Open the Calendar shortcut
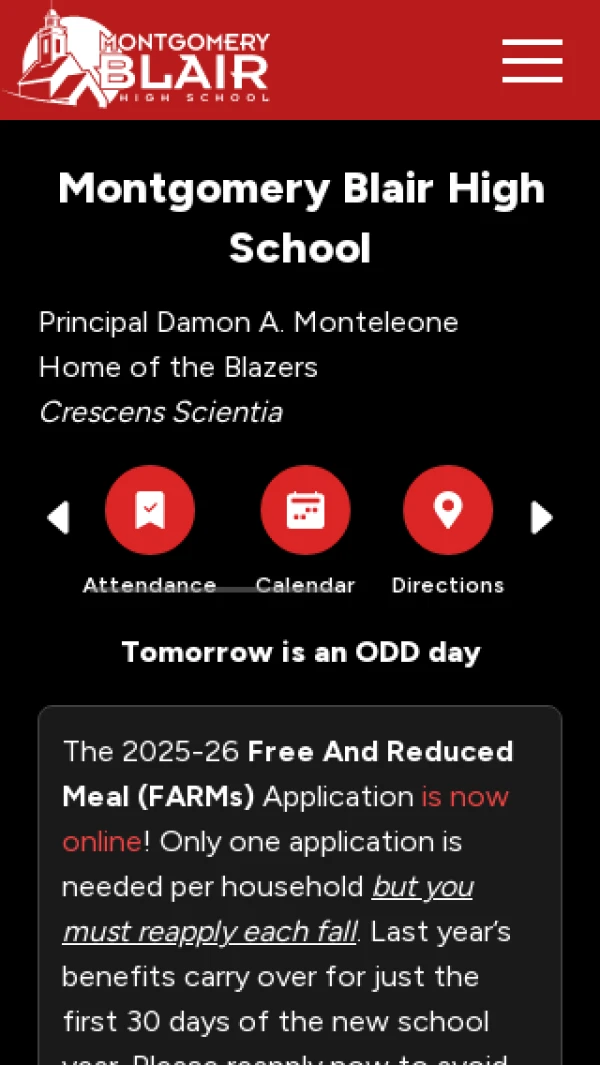 305,510
